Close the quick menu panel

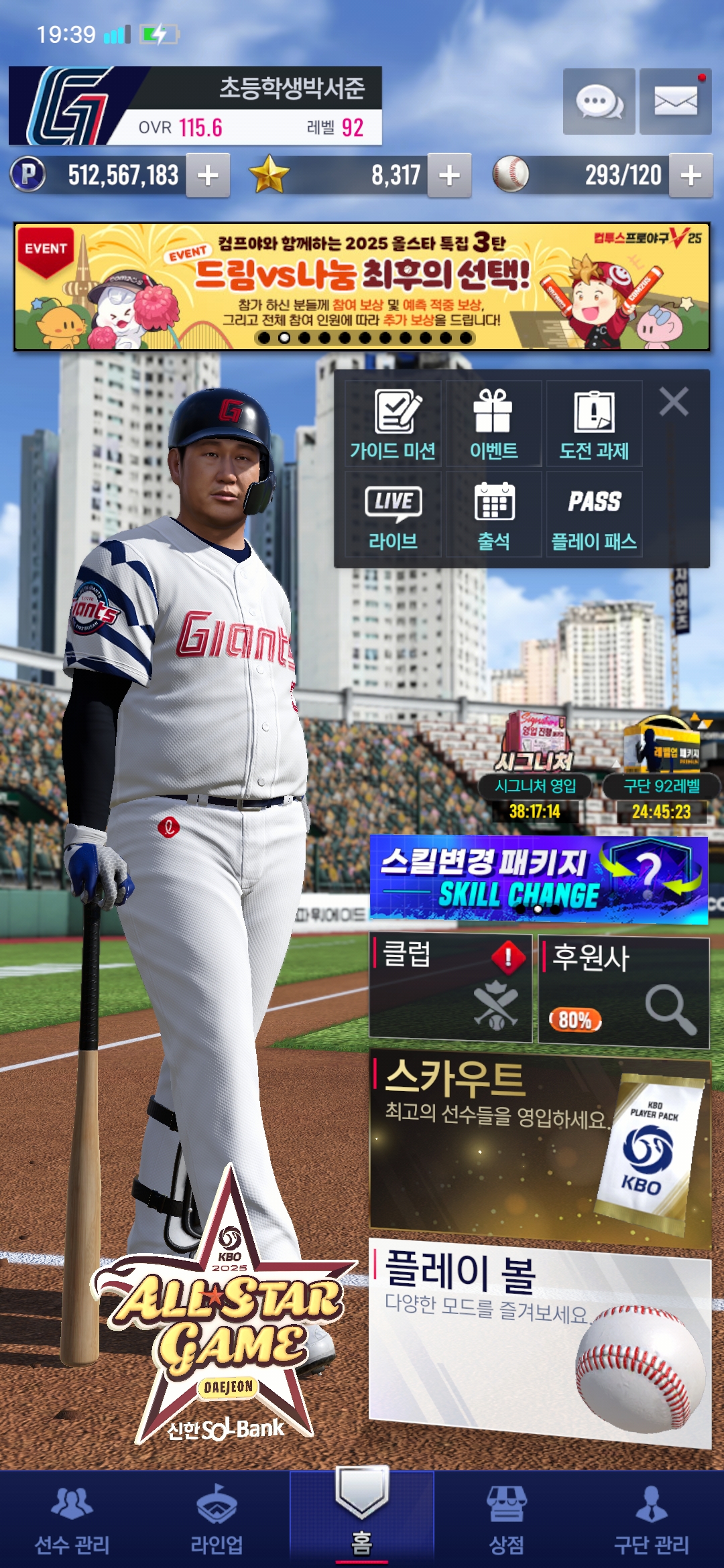coord(674,402)
